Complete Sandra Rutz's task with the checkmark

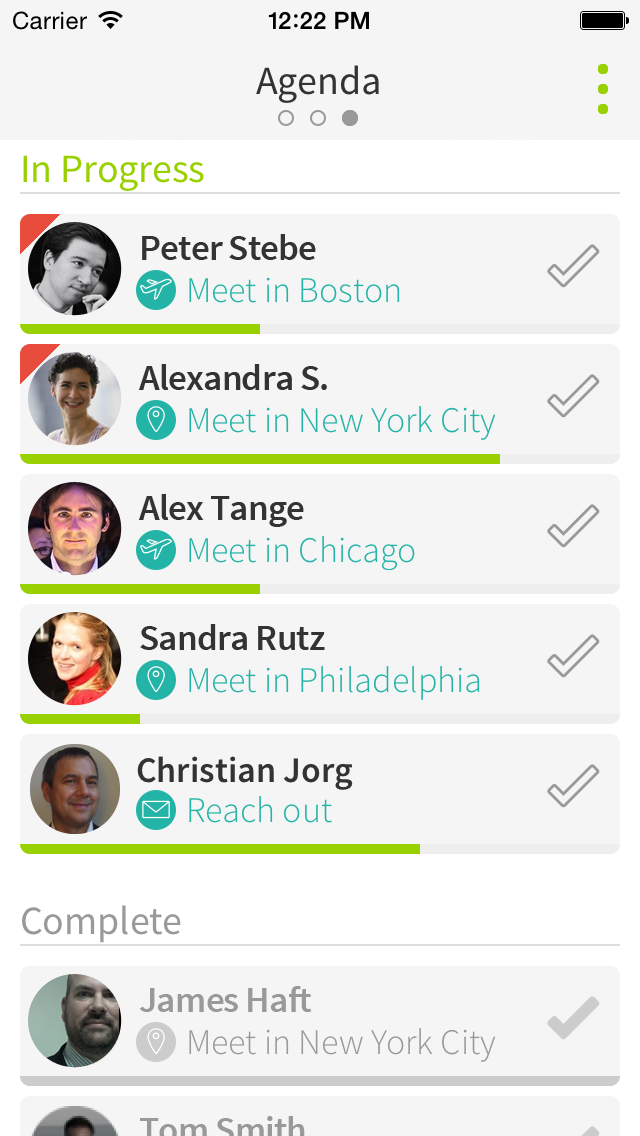click(x=573, y=656)
